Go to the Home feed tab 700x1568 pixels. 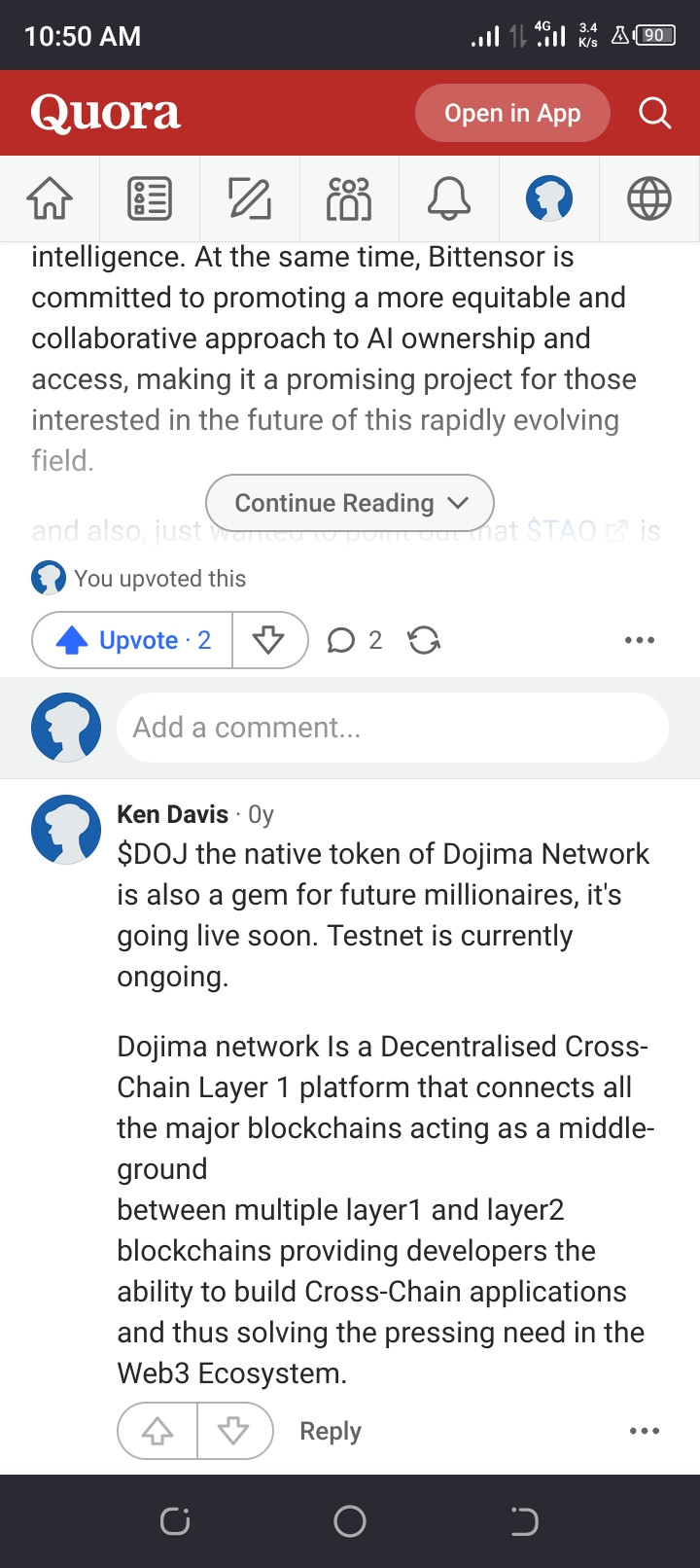[x=50, y=198]
